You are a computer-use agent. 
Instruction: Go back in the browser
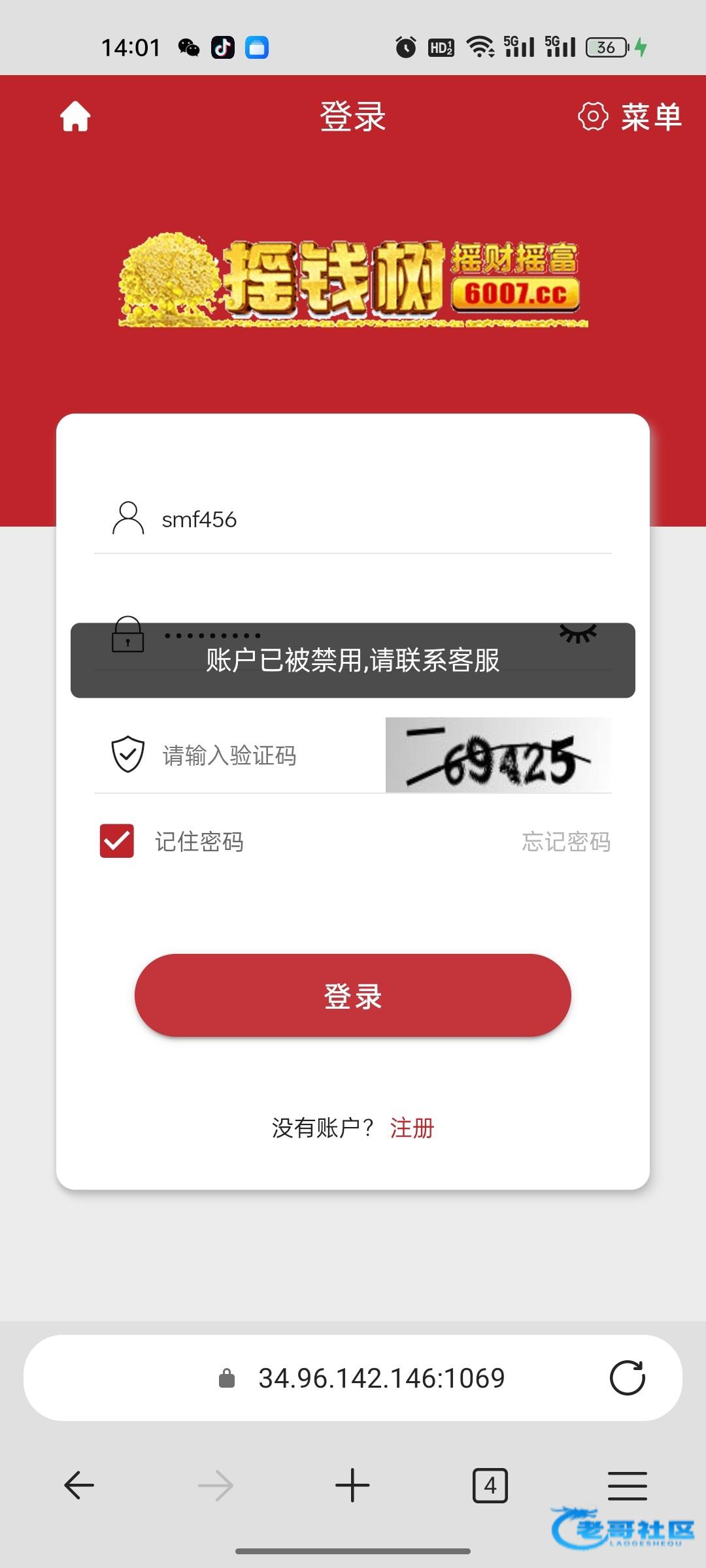point(79,1485)
